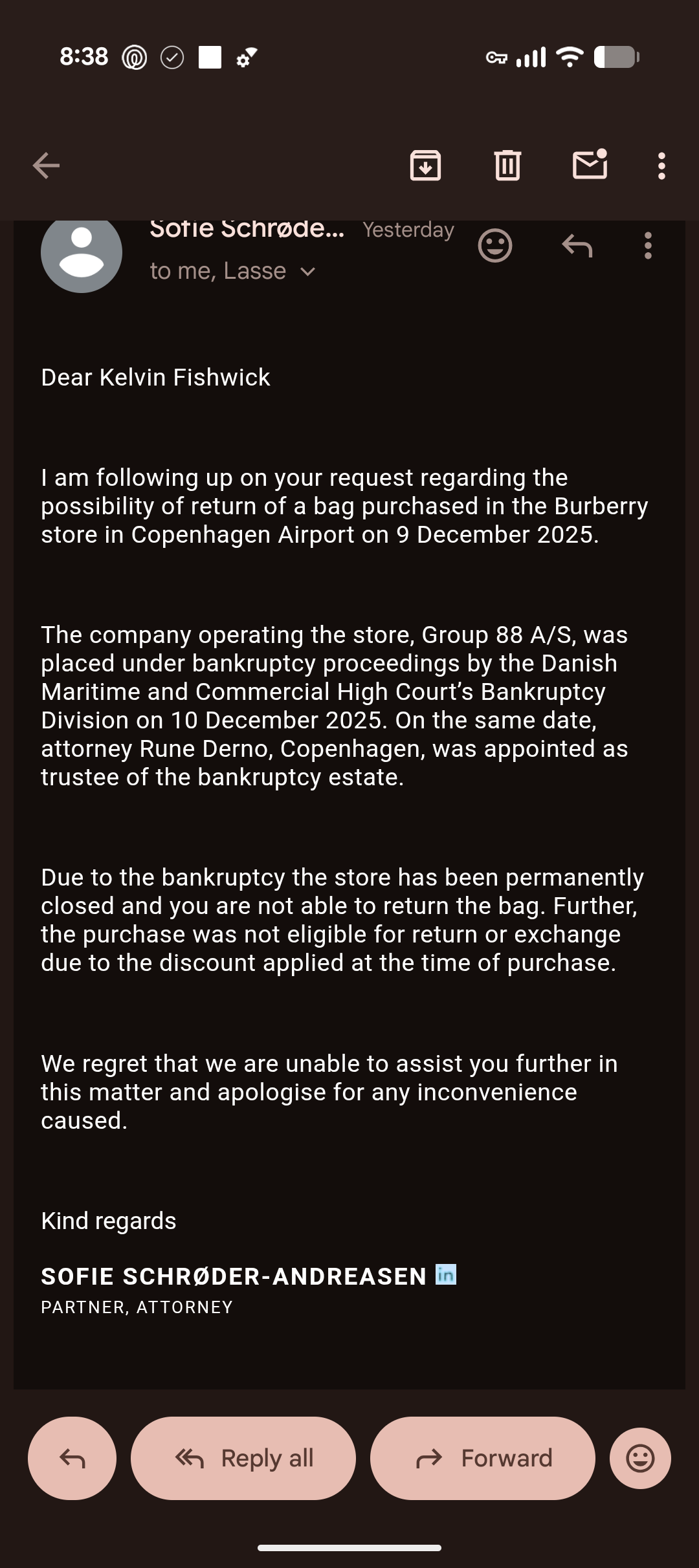Reply using the arrow in the message header

pyautogui.click(x=577, y=246)
